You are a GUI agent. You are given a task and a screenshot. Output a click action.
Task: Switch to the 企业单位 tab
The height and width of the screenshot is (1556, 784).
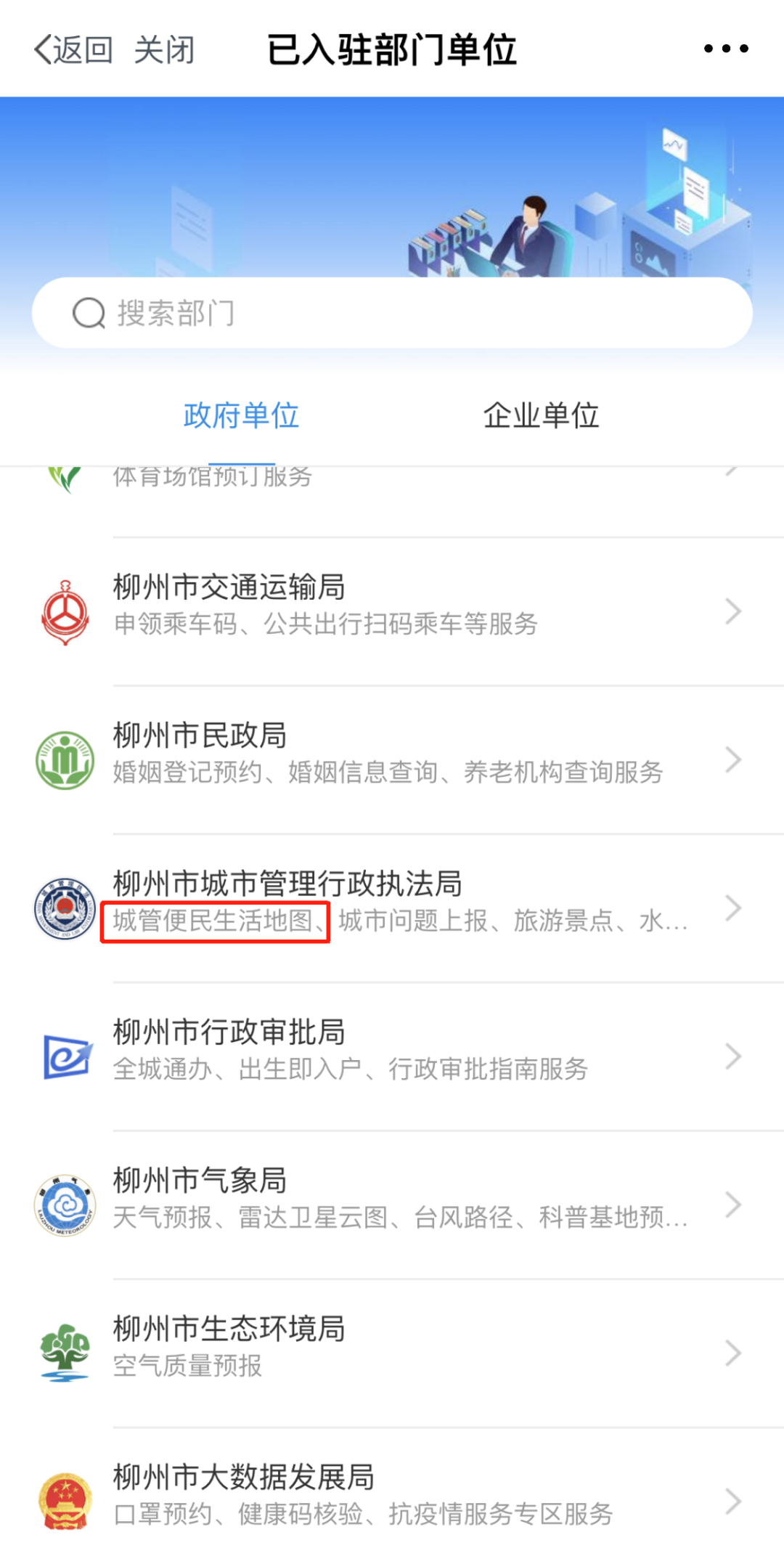(541, 415)
